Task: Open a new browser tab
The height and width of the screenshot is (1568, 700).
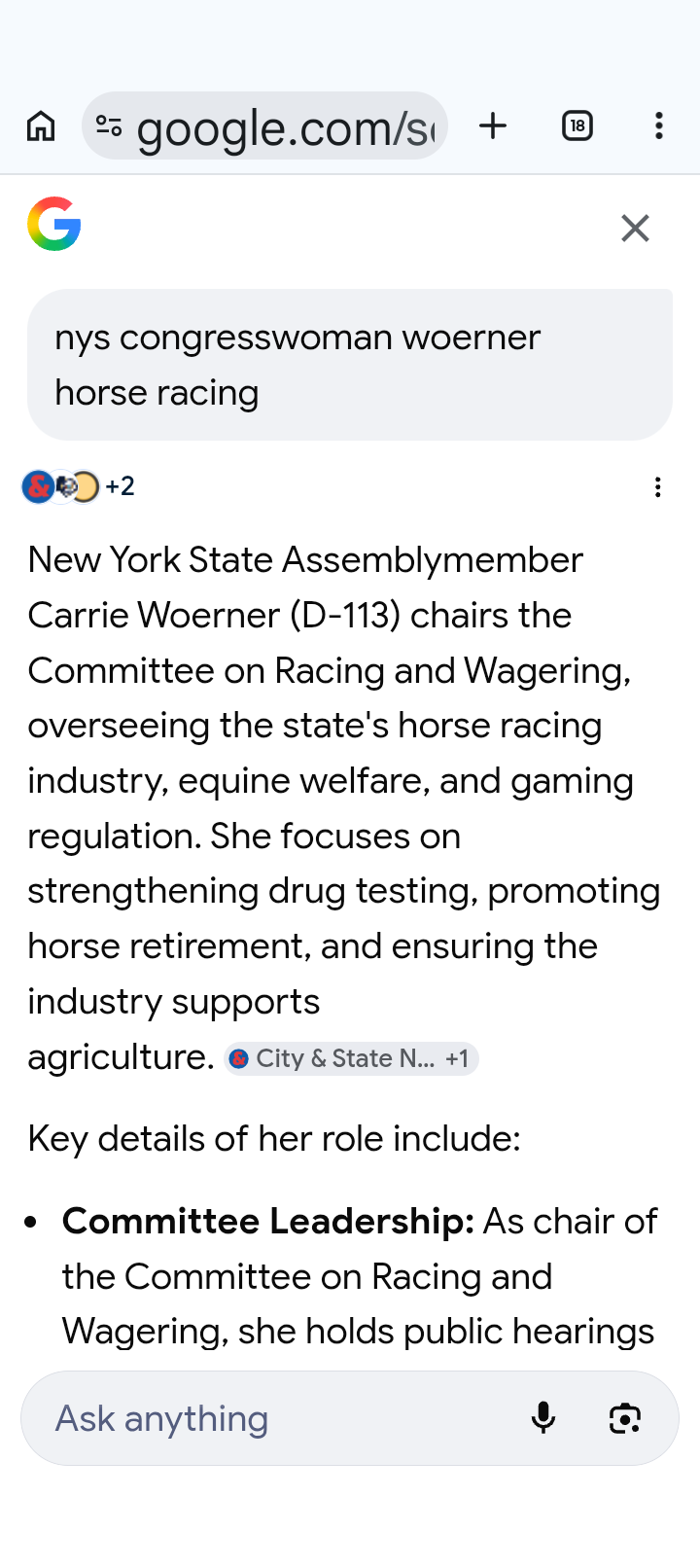Action: coord(494,126)
